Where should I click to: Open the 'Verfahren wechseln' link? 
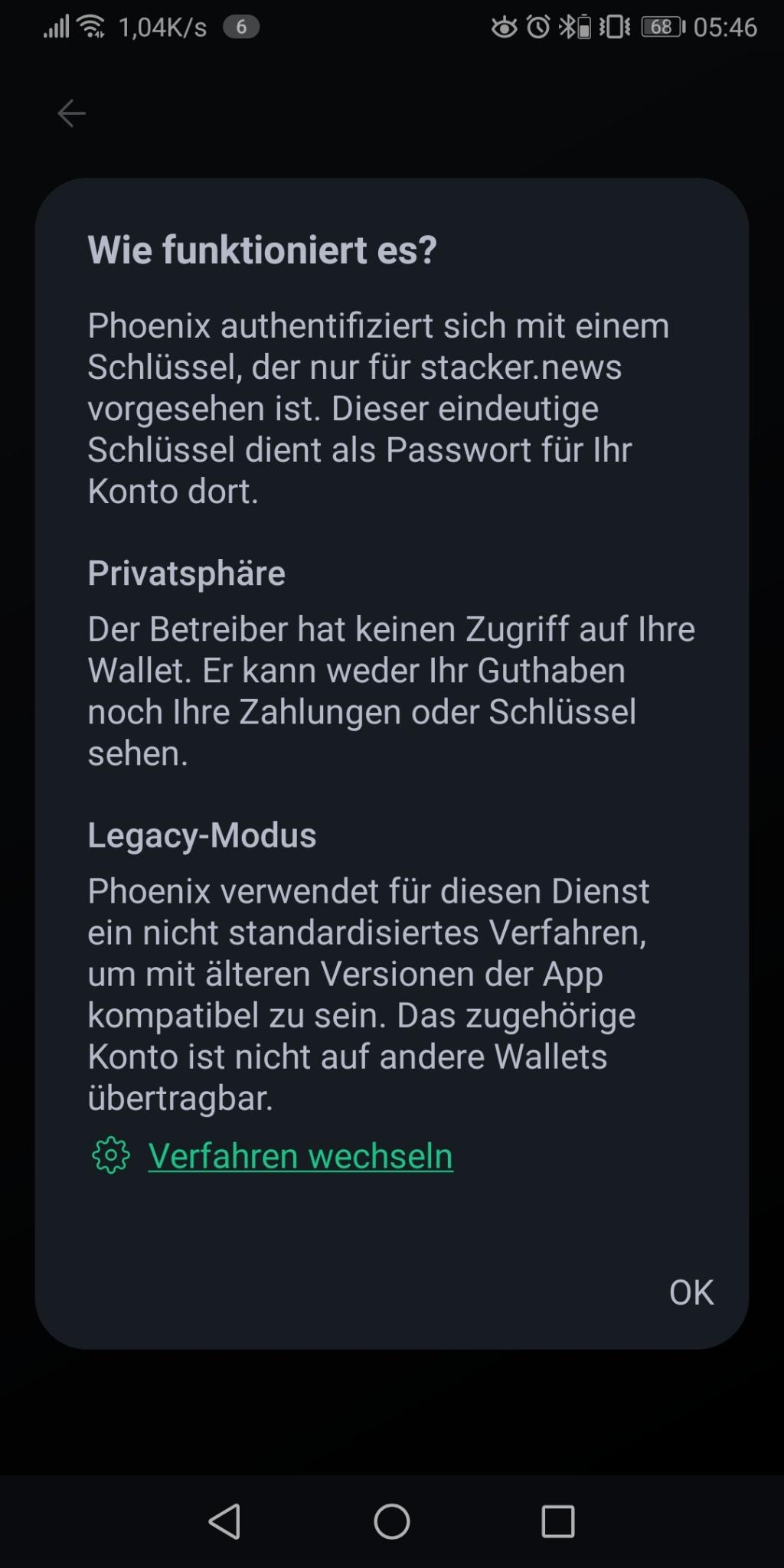(x=300, y=1156)
